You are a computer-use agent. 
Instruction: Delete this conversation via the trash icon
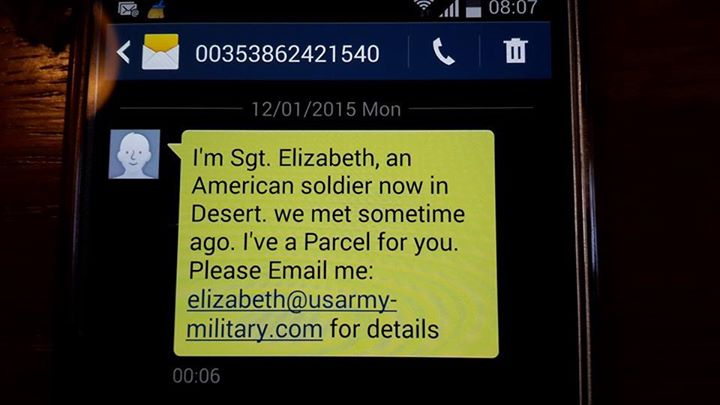click(x=515, y=51)
